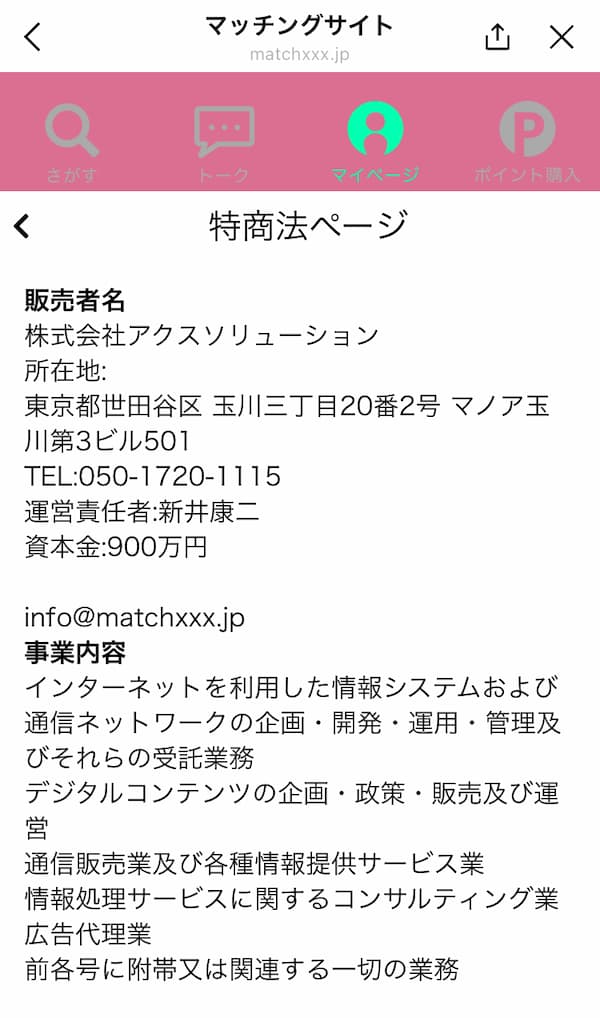
Task: Go back using the browser's top-left arrow
Action: 33,37
